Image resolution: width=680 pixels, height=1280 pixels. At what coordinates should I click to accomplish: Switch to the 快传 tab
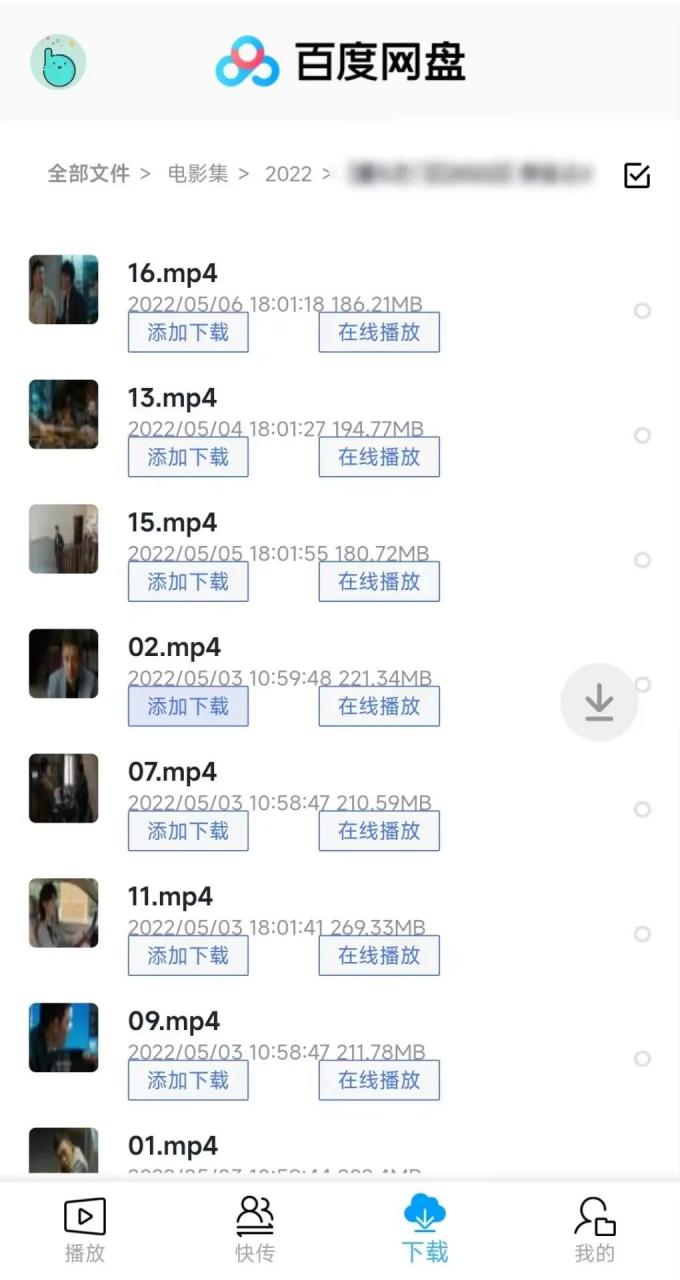255,1229
